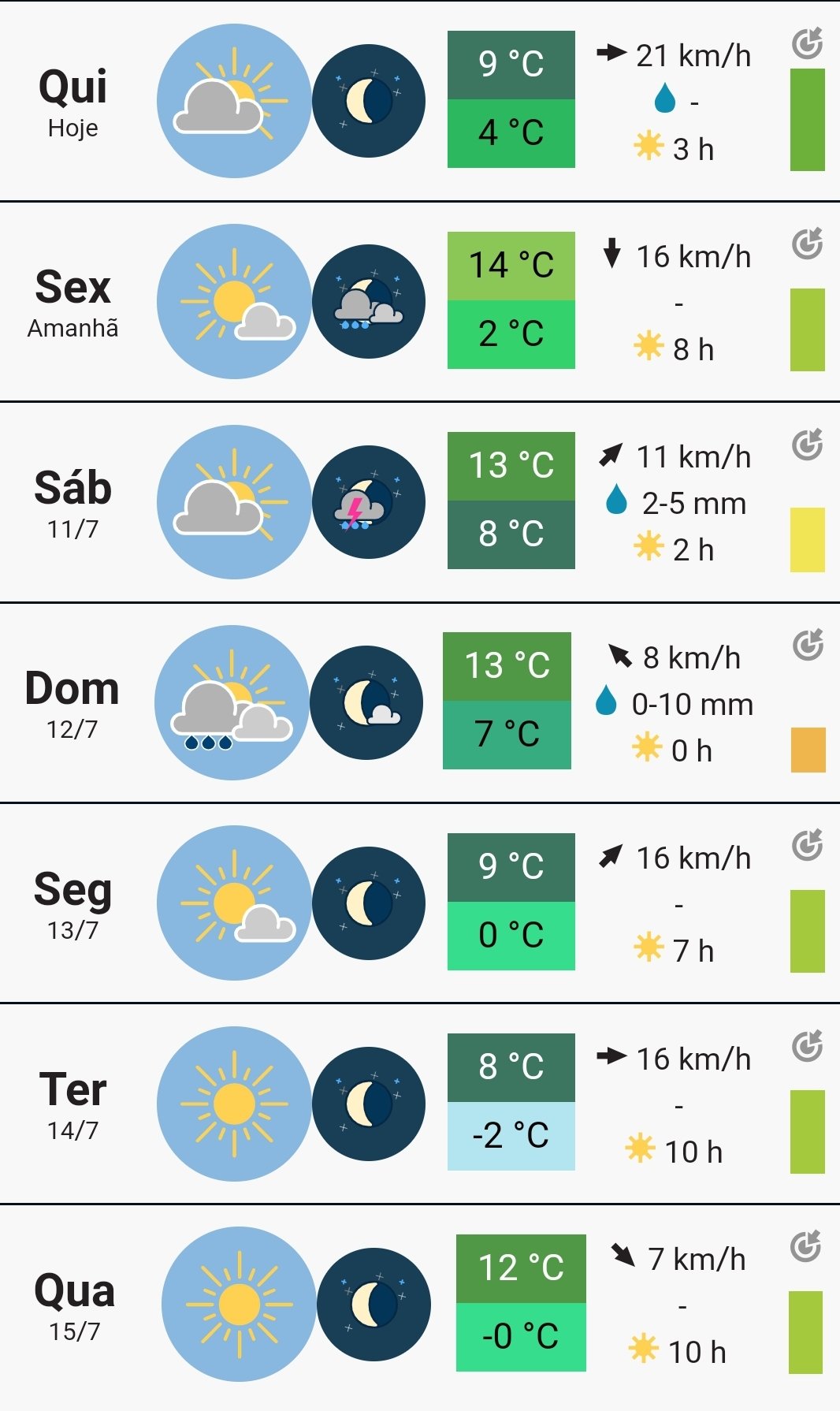Open the Seg 13/7 forecast row
The width and height of the screenshot is (840, 1411).
click(420, 903)
